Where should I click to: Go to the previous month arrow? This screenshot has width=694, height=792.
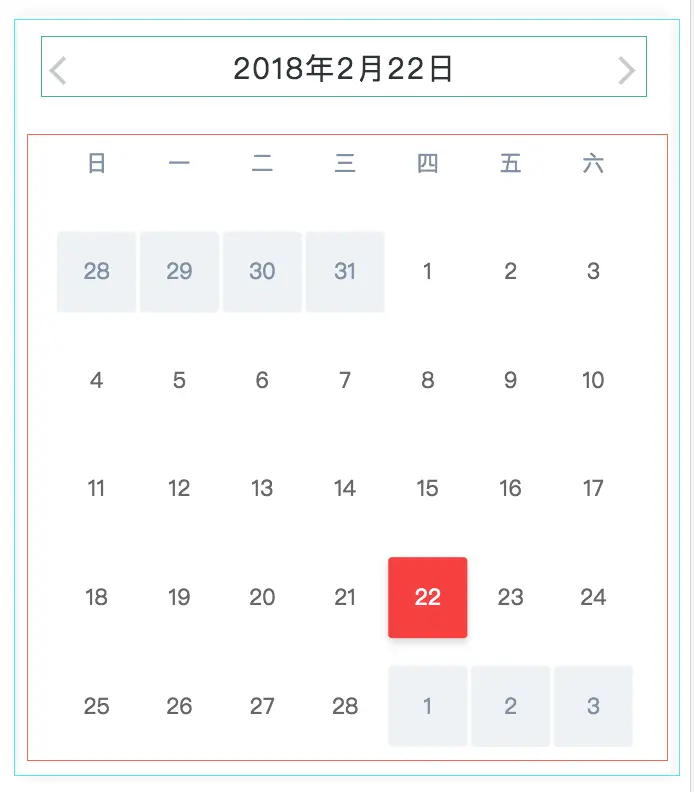58,70
